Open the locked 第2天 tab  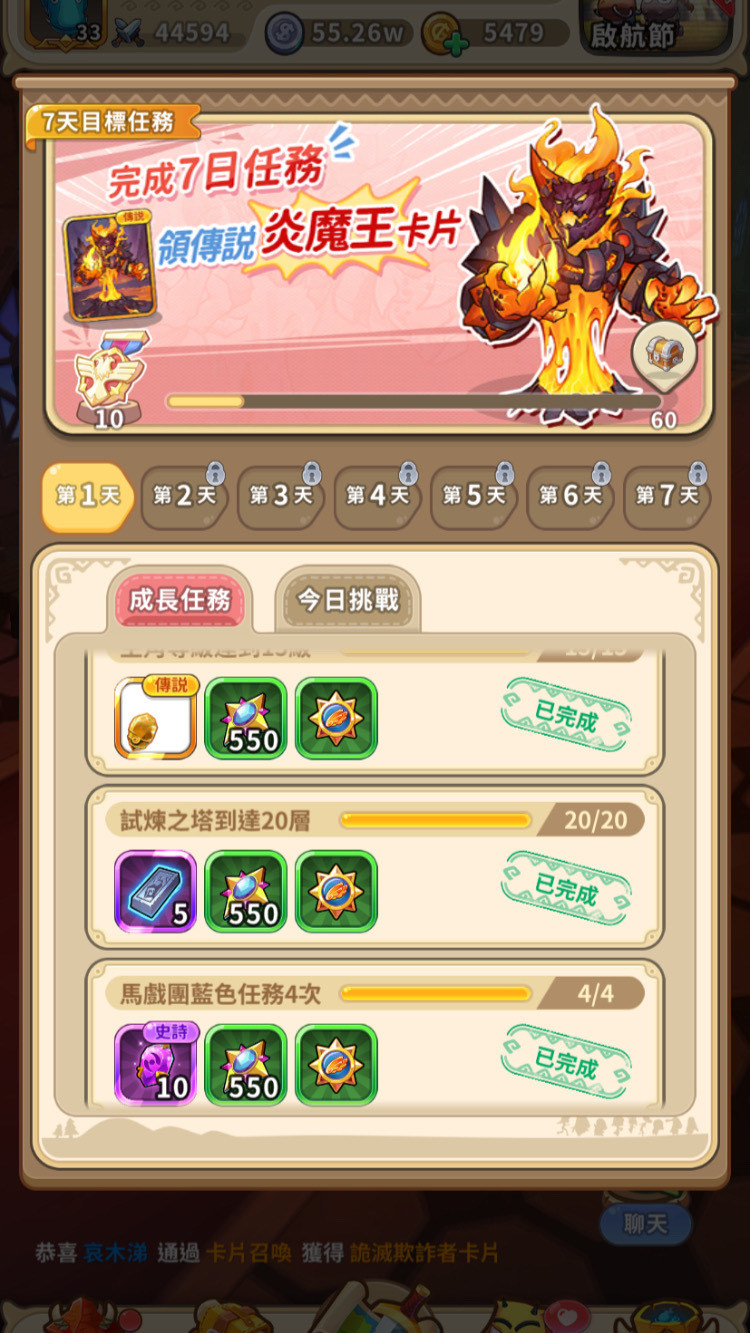(x=184, y=496)
